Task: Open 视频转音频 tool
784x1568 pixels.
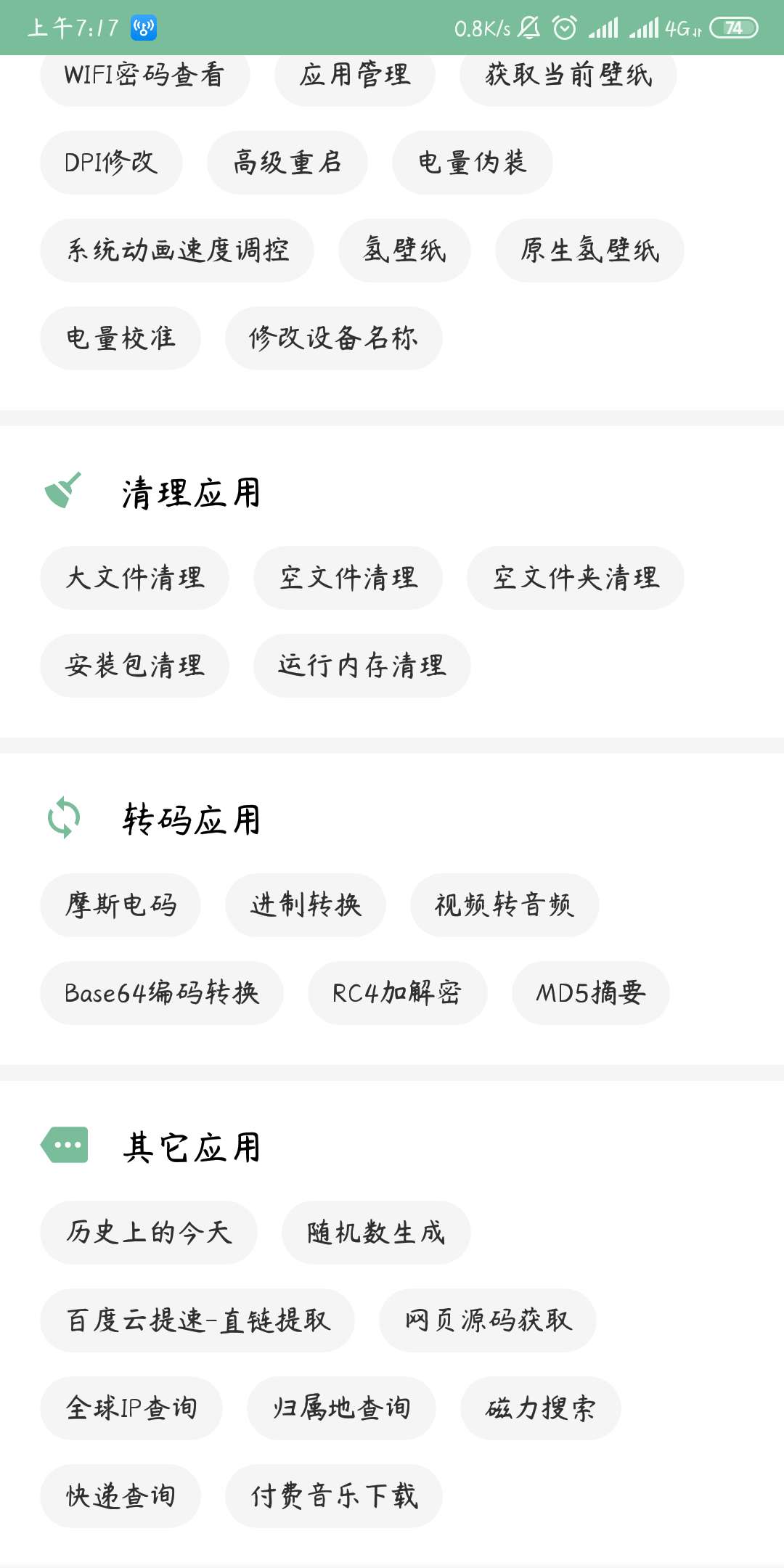Action: coord(505,905)
